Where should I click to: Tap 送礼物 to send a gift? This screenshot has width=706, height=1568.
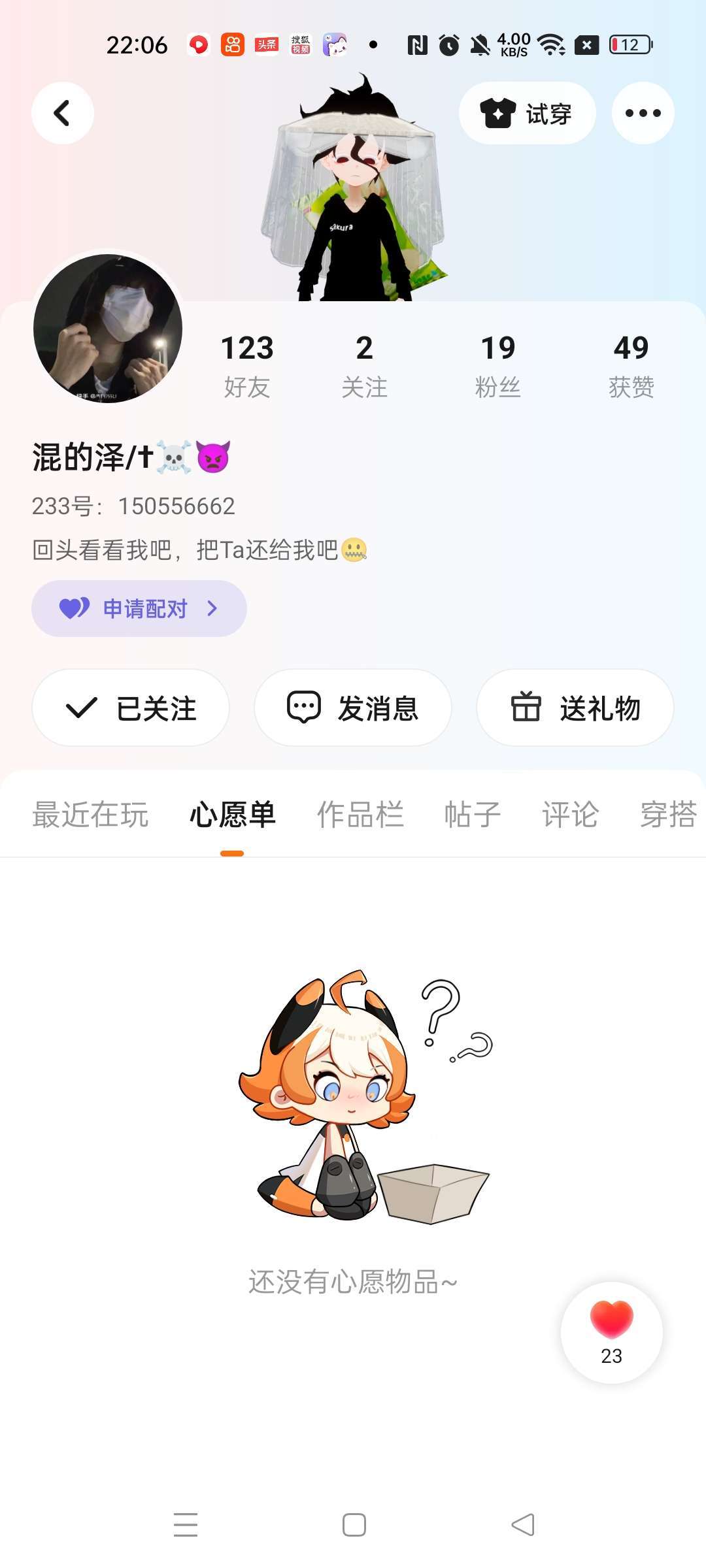(575, 708)
